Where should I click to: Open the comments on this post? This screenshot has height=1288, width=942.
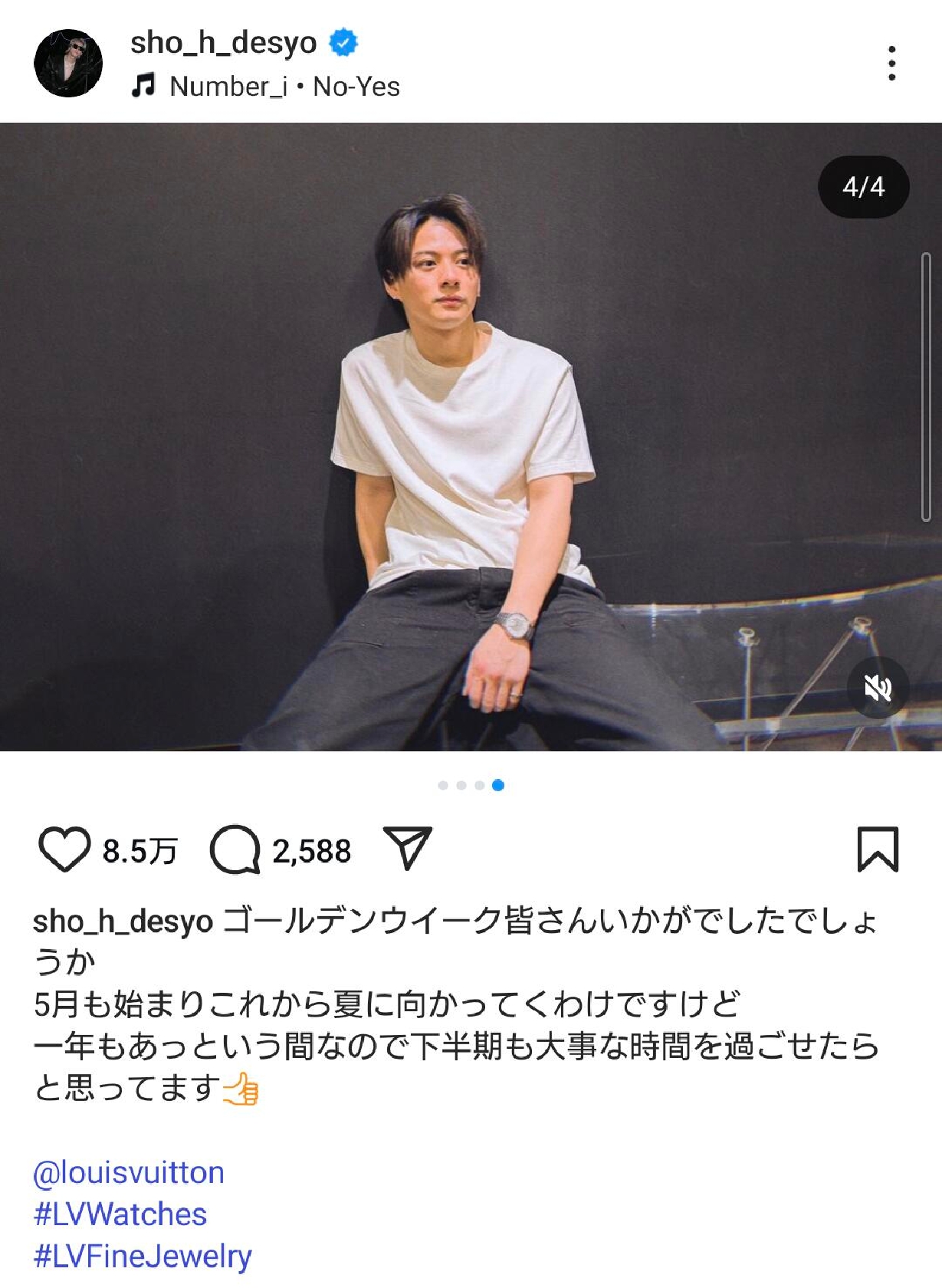235,849
